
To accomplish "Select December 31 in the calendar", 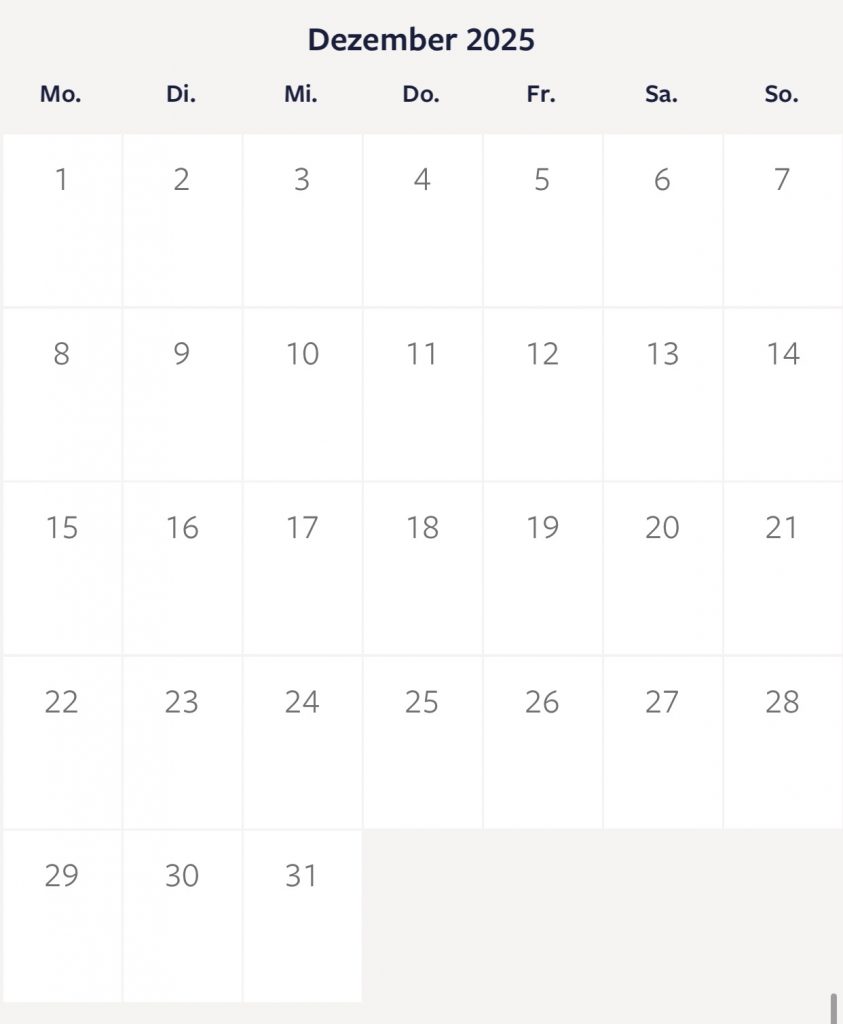I will click(x=302, y=916).
